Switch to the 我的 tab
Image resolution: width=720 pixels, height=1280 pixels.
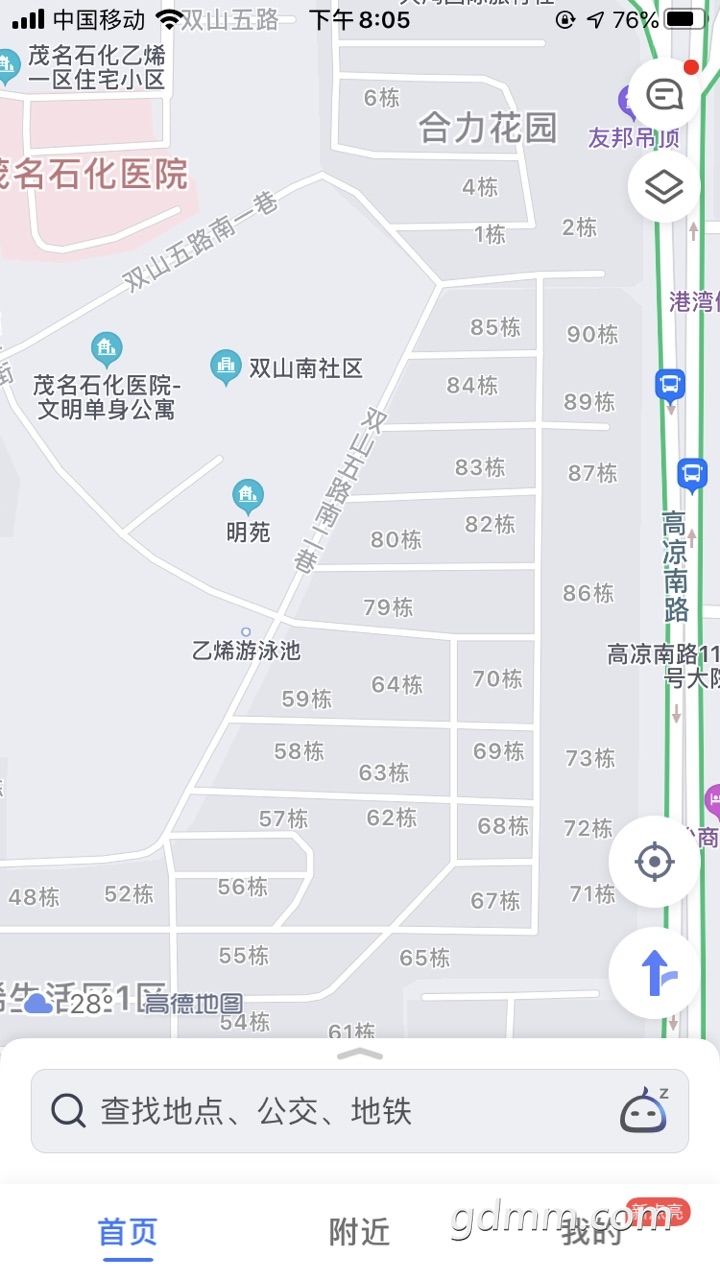coord(590,1232)
